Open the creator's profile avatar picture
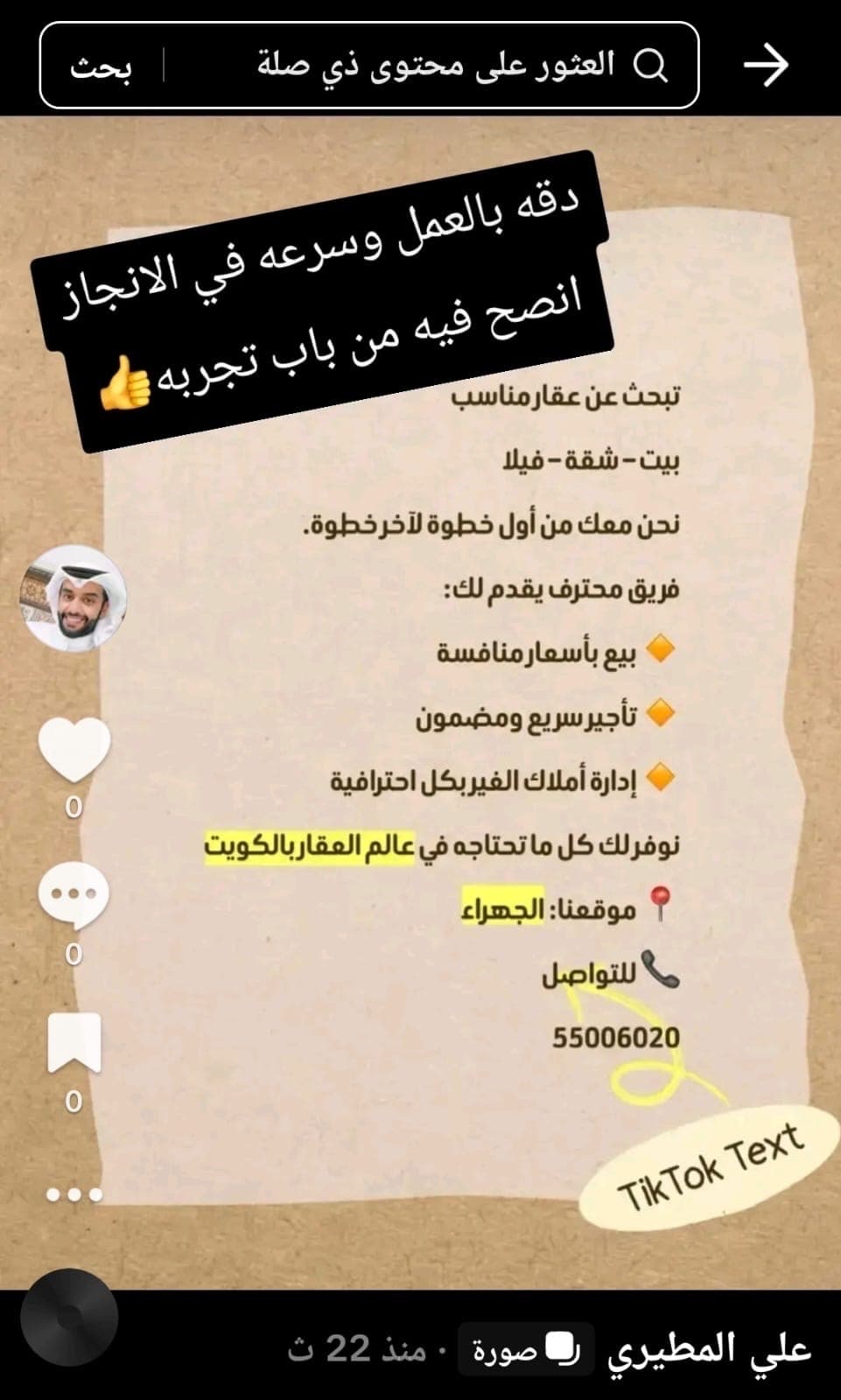Viewport: 841px width, 1400px height. 74,599
